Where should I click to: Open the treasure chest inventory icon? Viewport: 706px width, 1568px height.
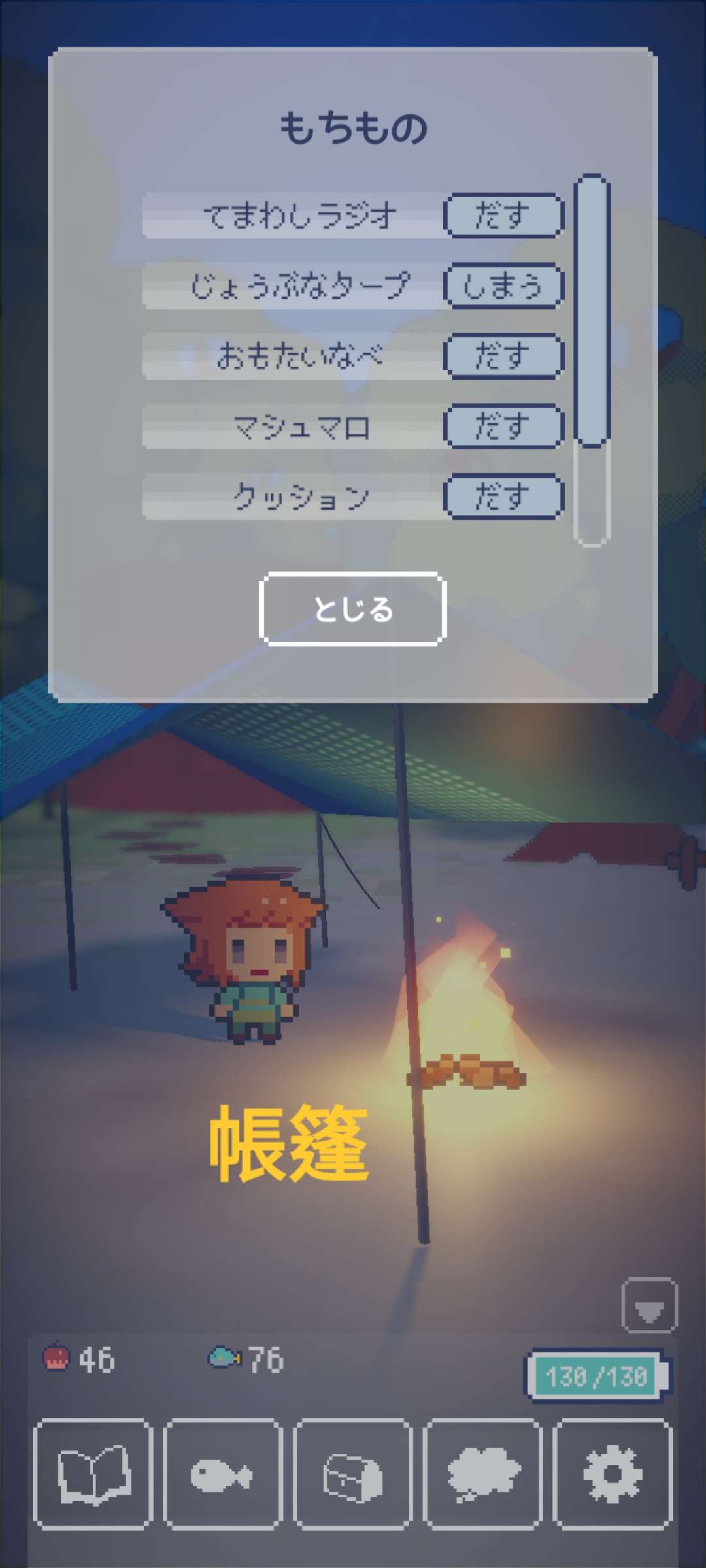tap(353, 1474)
